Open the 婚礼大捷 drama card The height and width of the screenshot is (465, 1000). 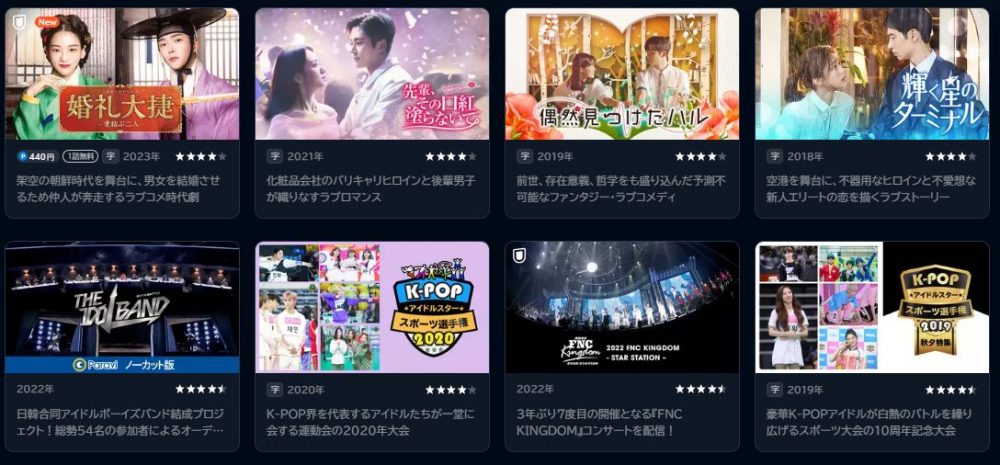point(122,75)
